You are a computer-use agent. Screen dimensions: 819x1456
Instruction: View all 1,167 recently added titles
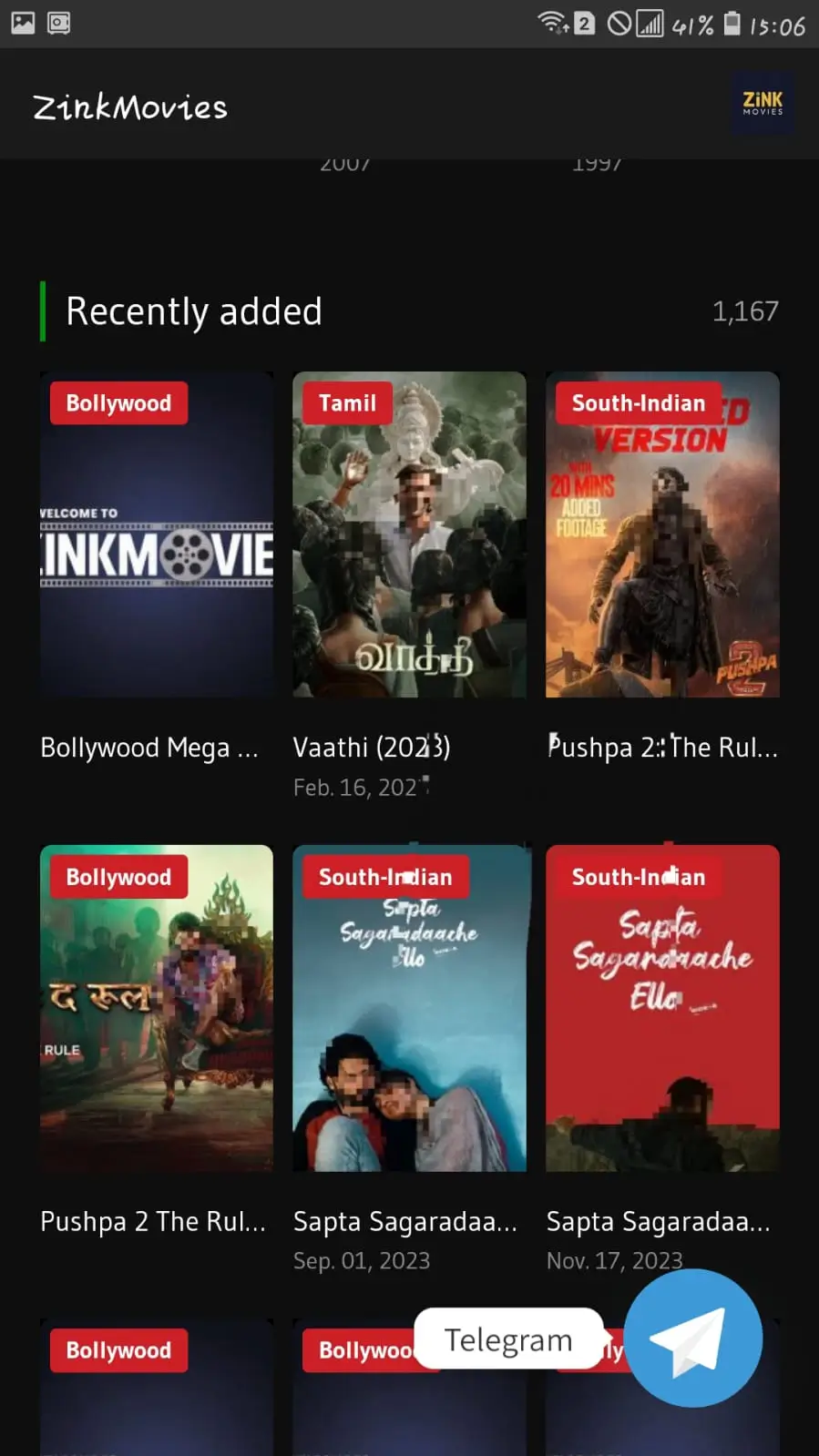[745, 311]
